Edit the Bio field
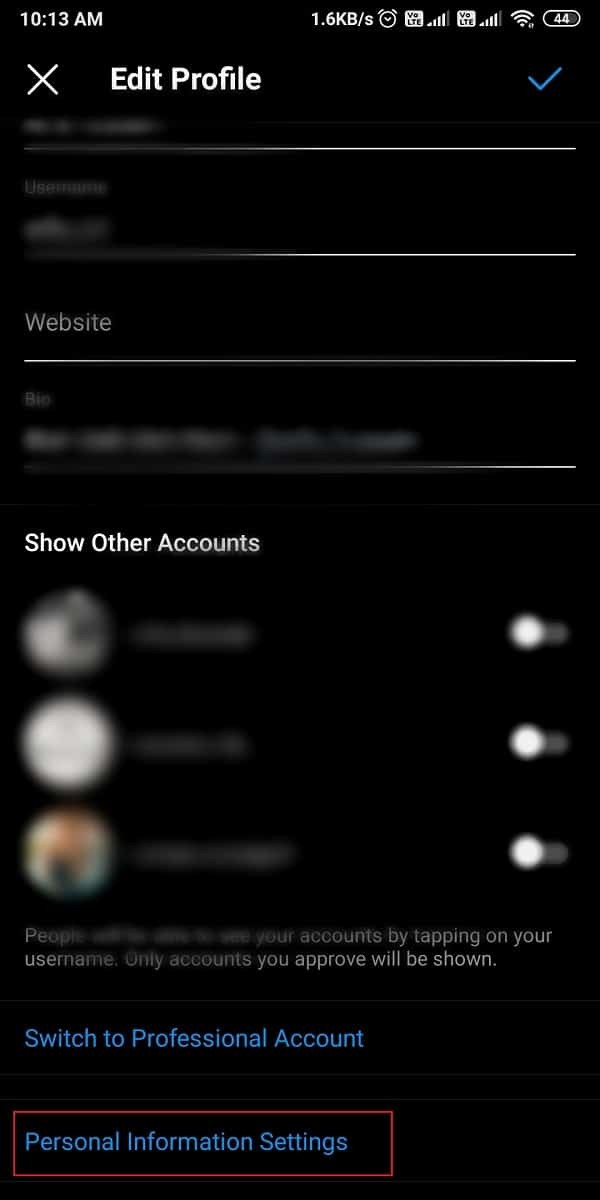Viewport: 600px width, 1200px height. 300,440
